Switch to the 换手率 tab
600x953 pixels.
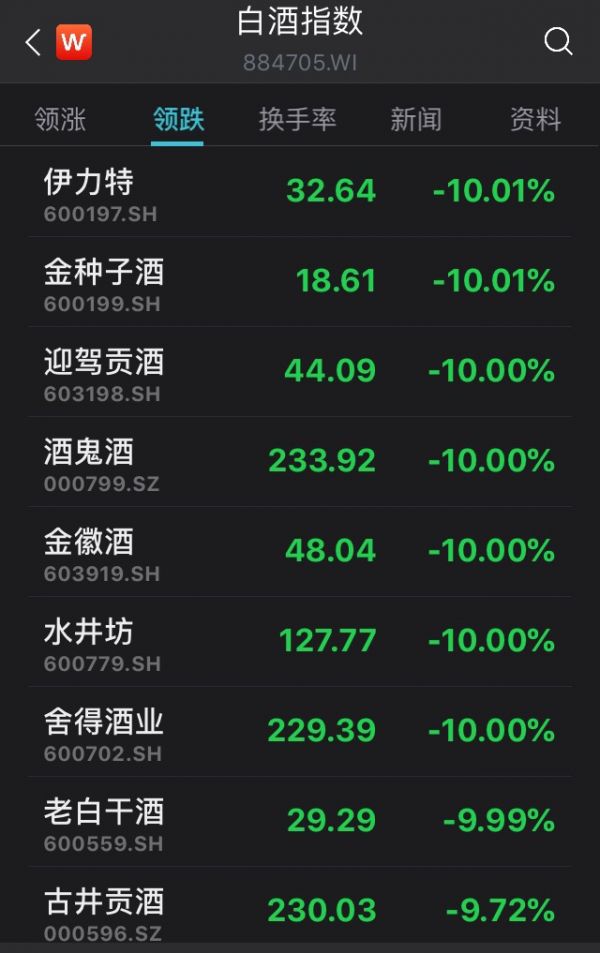[297, 120]
